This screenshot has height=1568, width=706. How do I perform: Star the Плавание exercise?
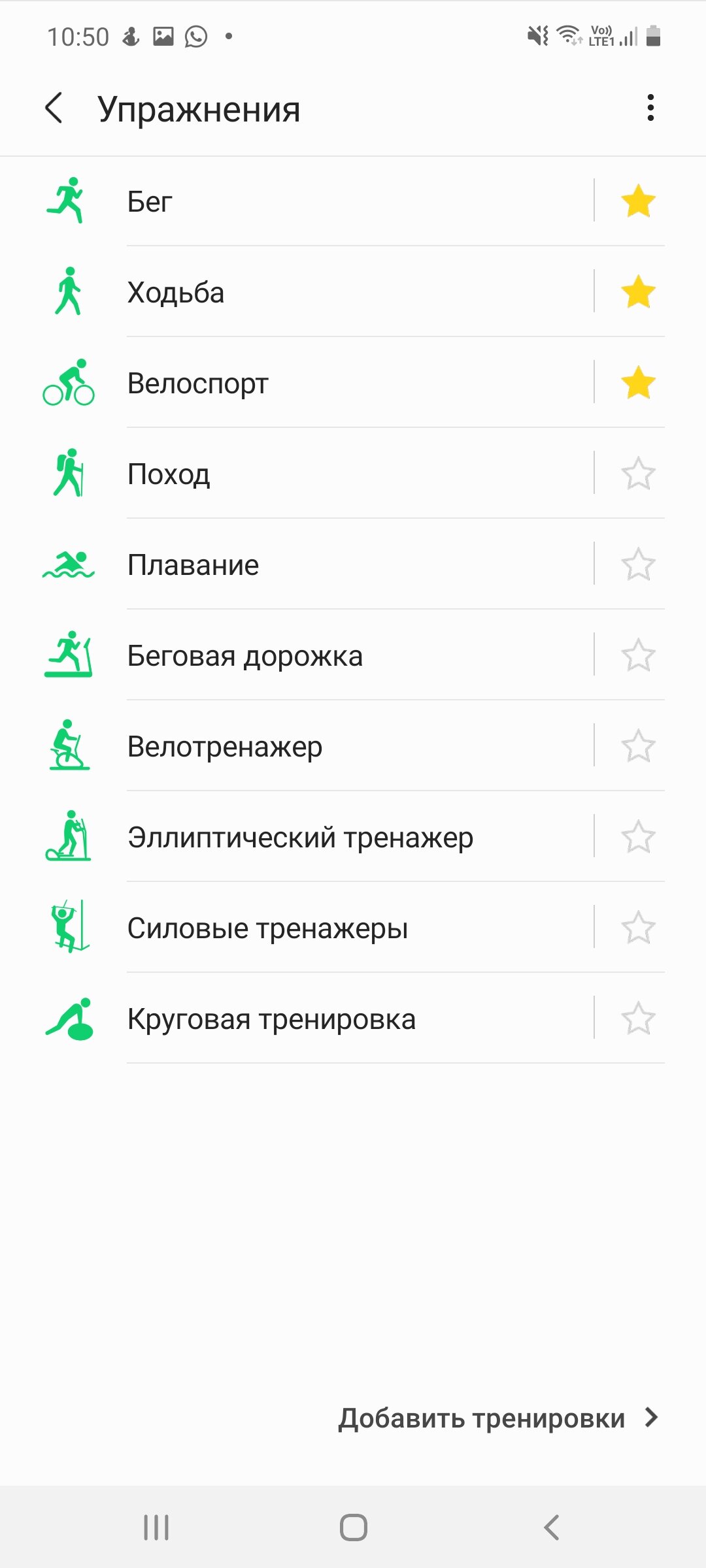click(638, 564)
